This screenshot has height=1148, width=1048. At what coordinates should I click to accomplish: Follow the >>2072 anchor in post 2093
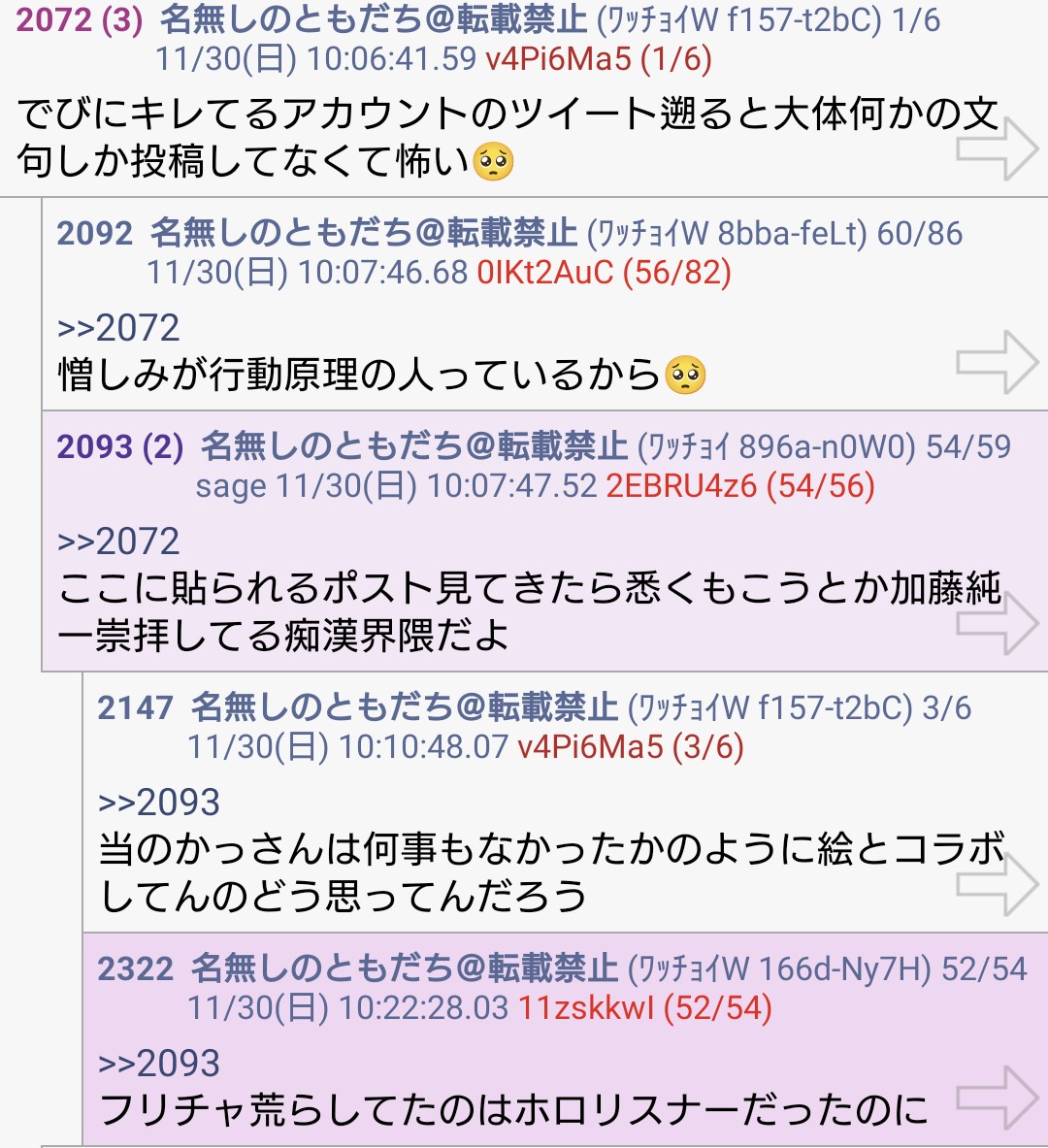(x=118, y=541)
